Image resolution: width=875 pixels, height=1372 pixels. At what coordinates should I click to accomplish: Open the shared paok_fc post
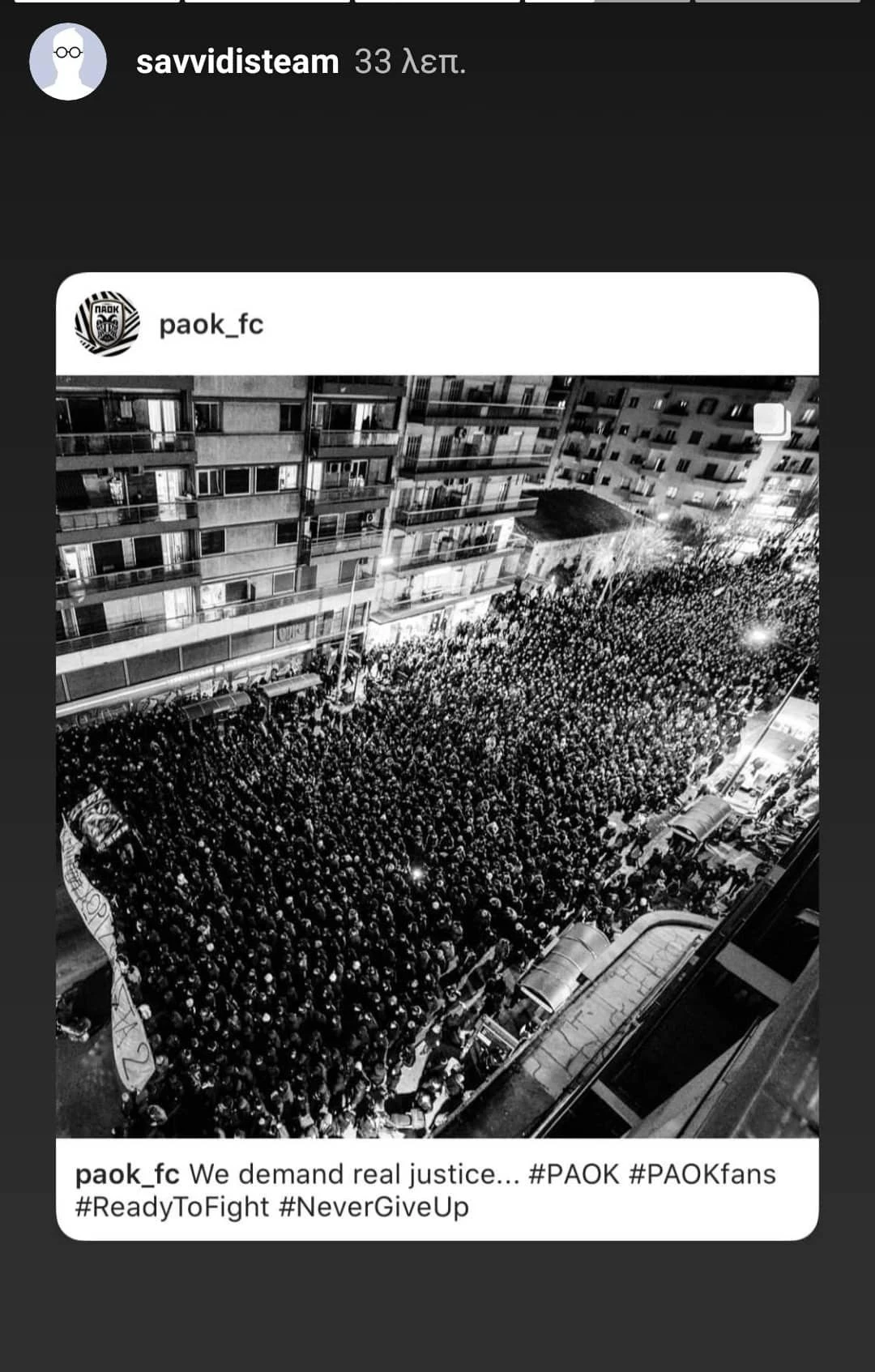click(437, 755)
